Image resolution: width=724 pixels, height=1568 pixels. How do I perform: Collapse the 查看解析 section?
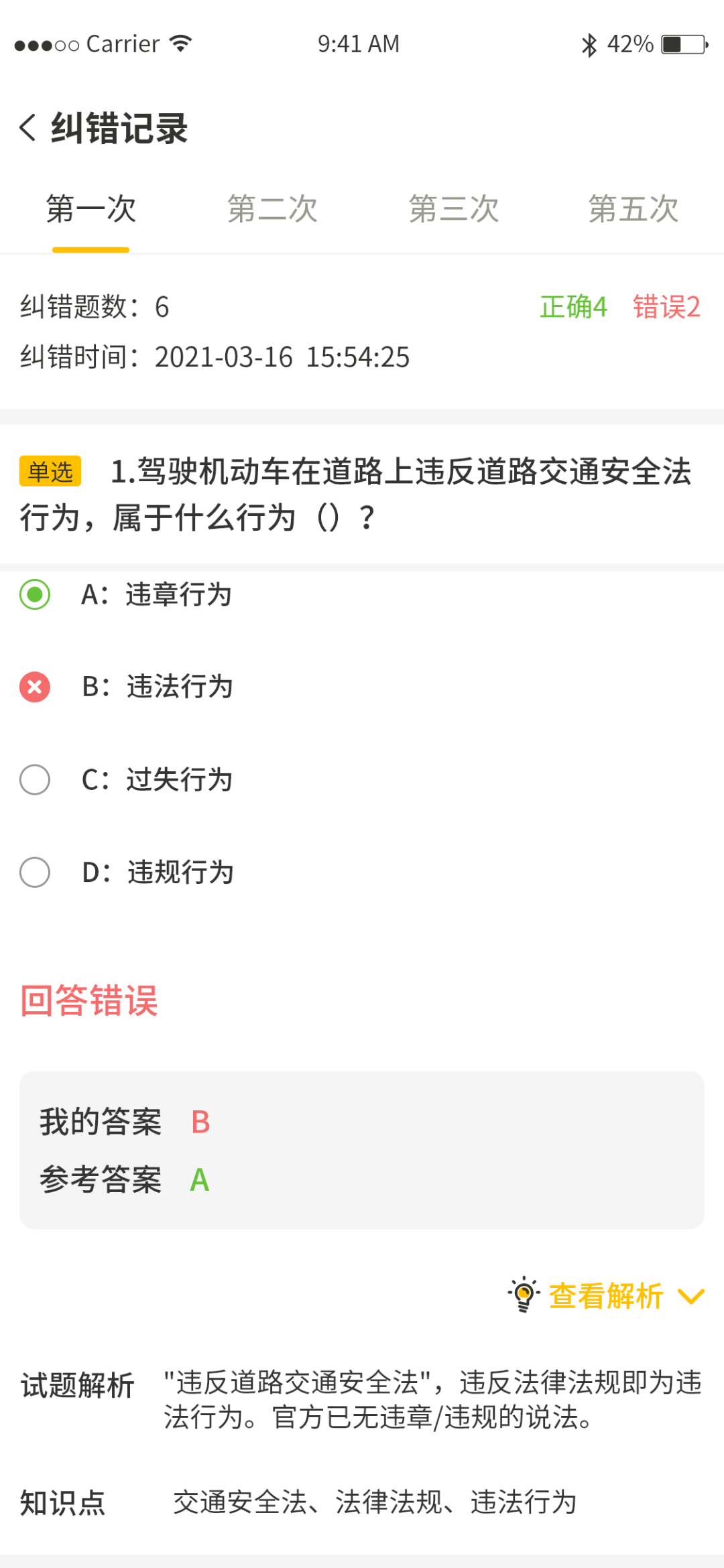click(x=607, y=1295)
